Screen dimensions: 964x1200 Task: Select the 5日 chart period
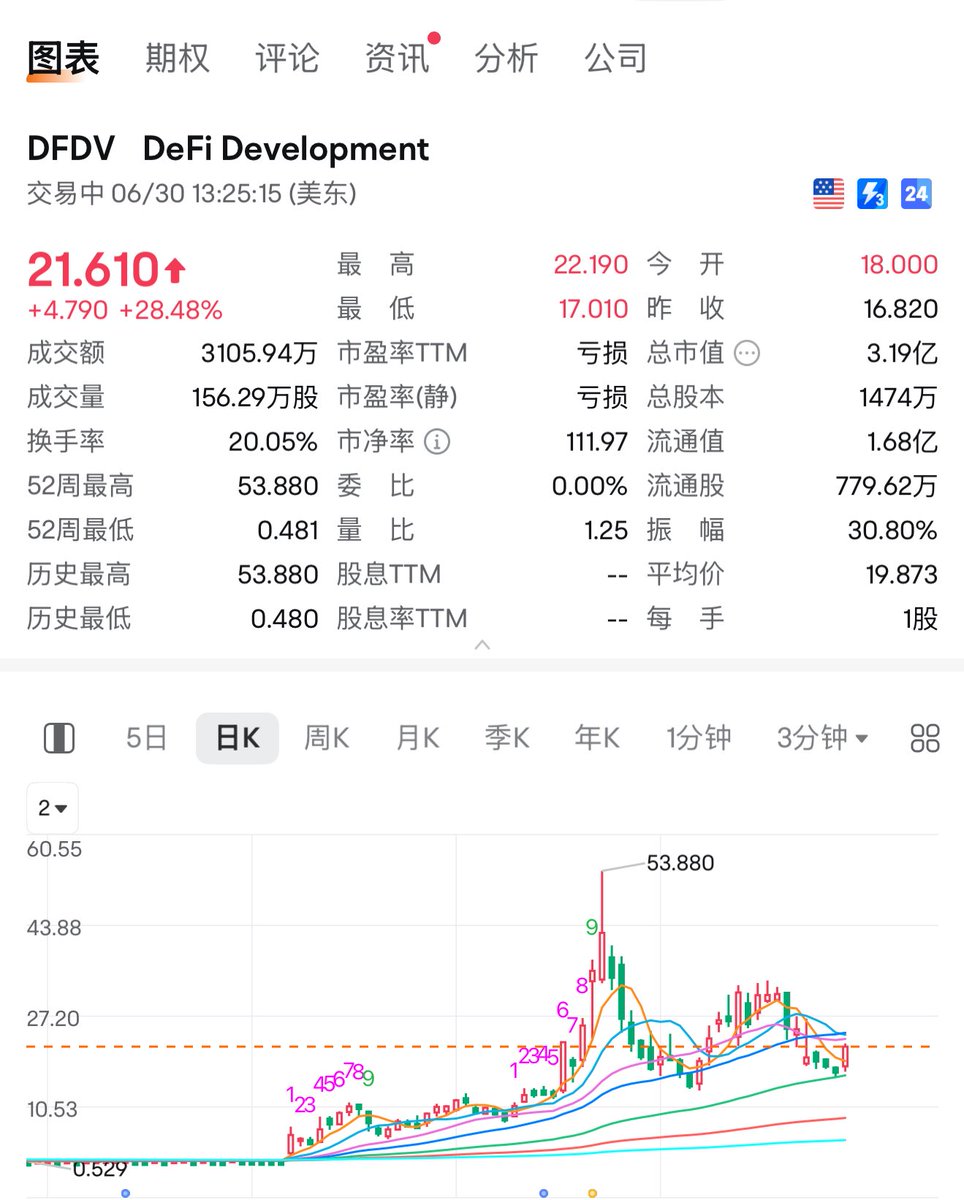(x=146, y=739)
